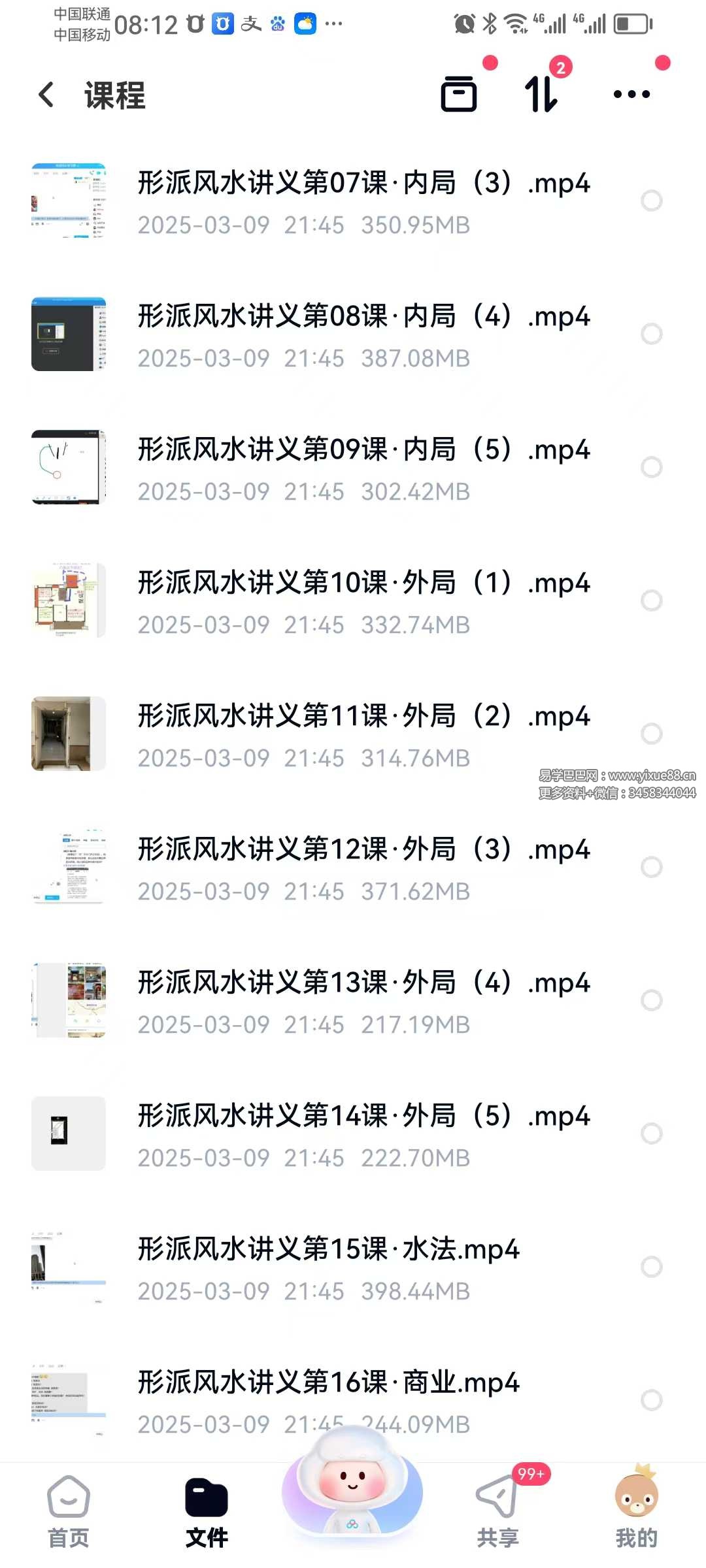This screenshot has height=1568, width=706.
Task: Check the selection circle for 第14课·外局（5）.mp4
Action: [651, 1134]
